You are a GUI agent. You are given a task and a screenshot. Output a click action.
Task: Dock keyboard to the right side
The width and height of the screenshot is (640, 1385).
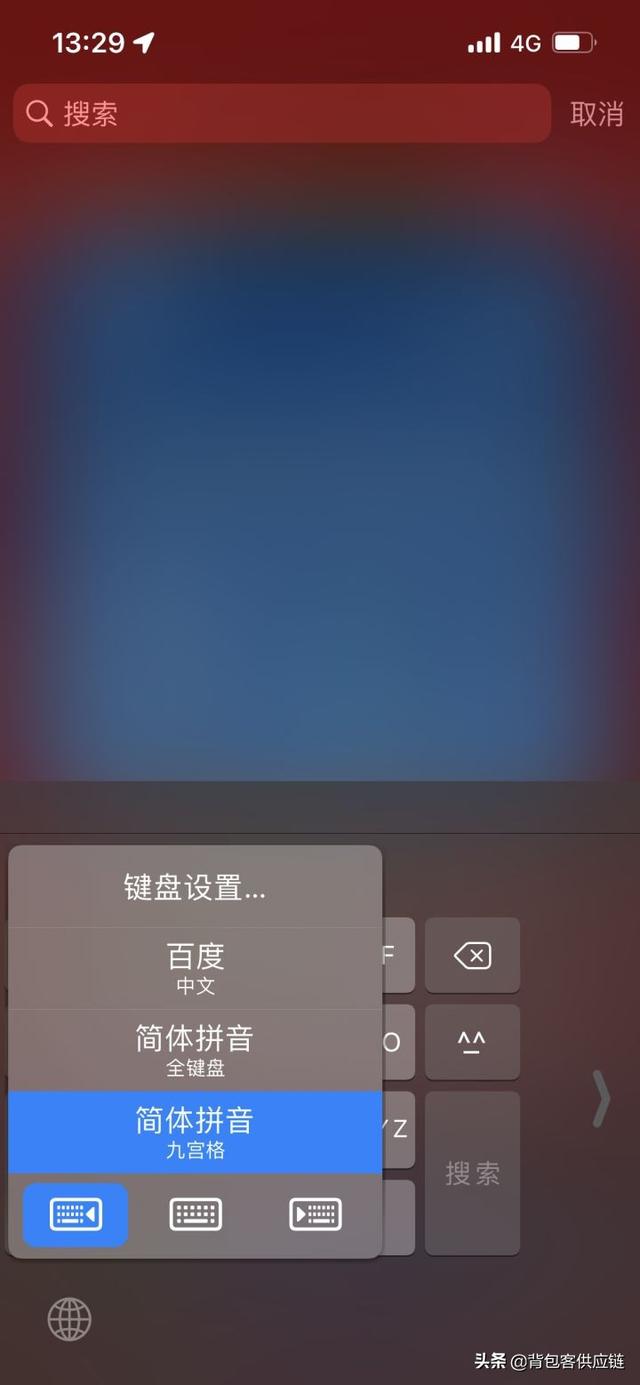pos(315,1215)
